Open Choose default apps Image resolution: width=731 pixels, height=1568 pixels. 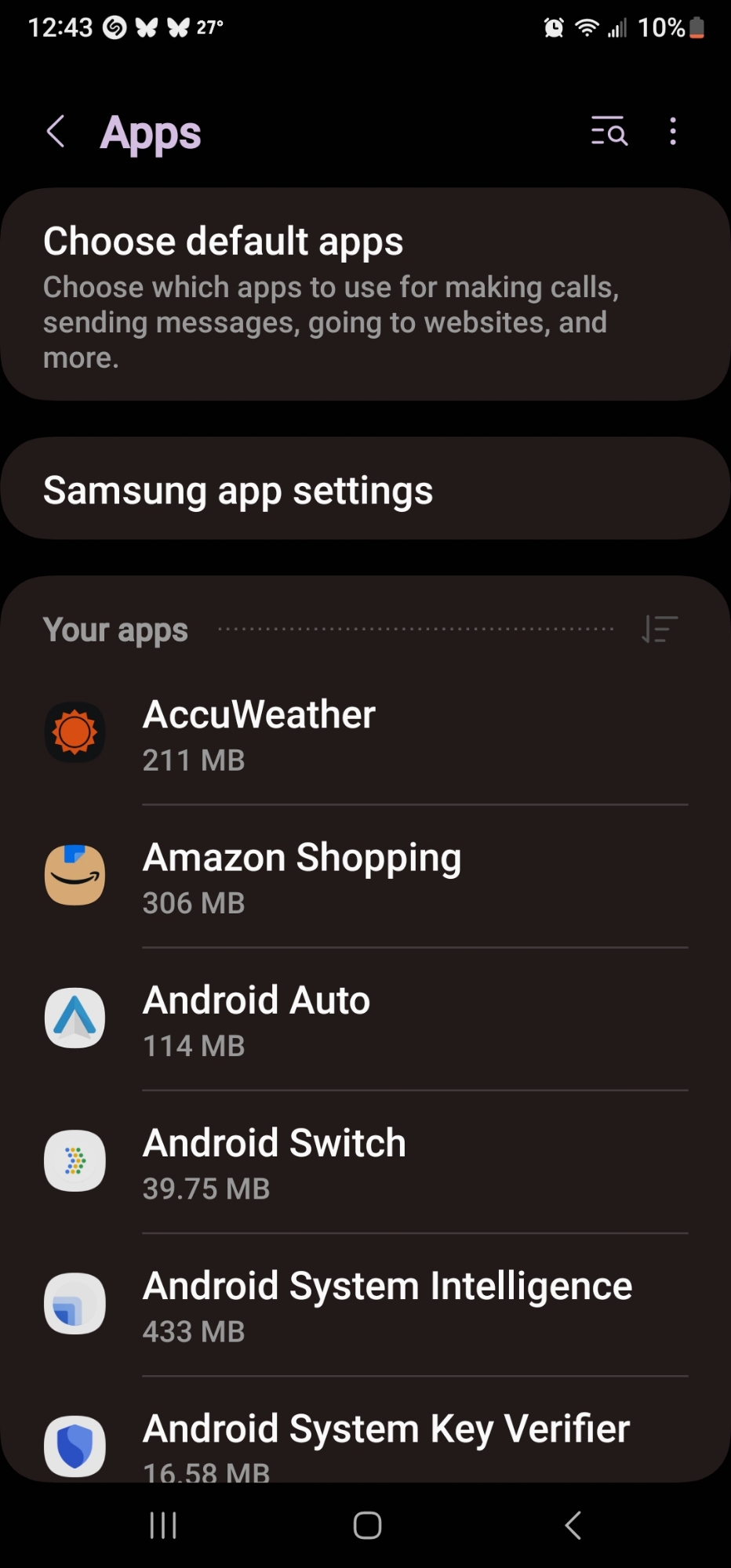[365, 295]
